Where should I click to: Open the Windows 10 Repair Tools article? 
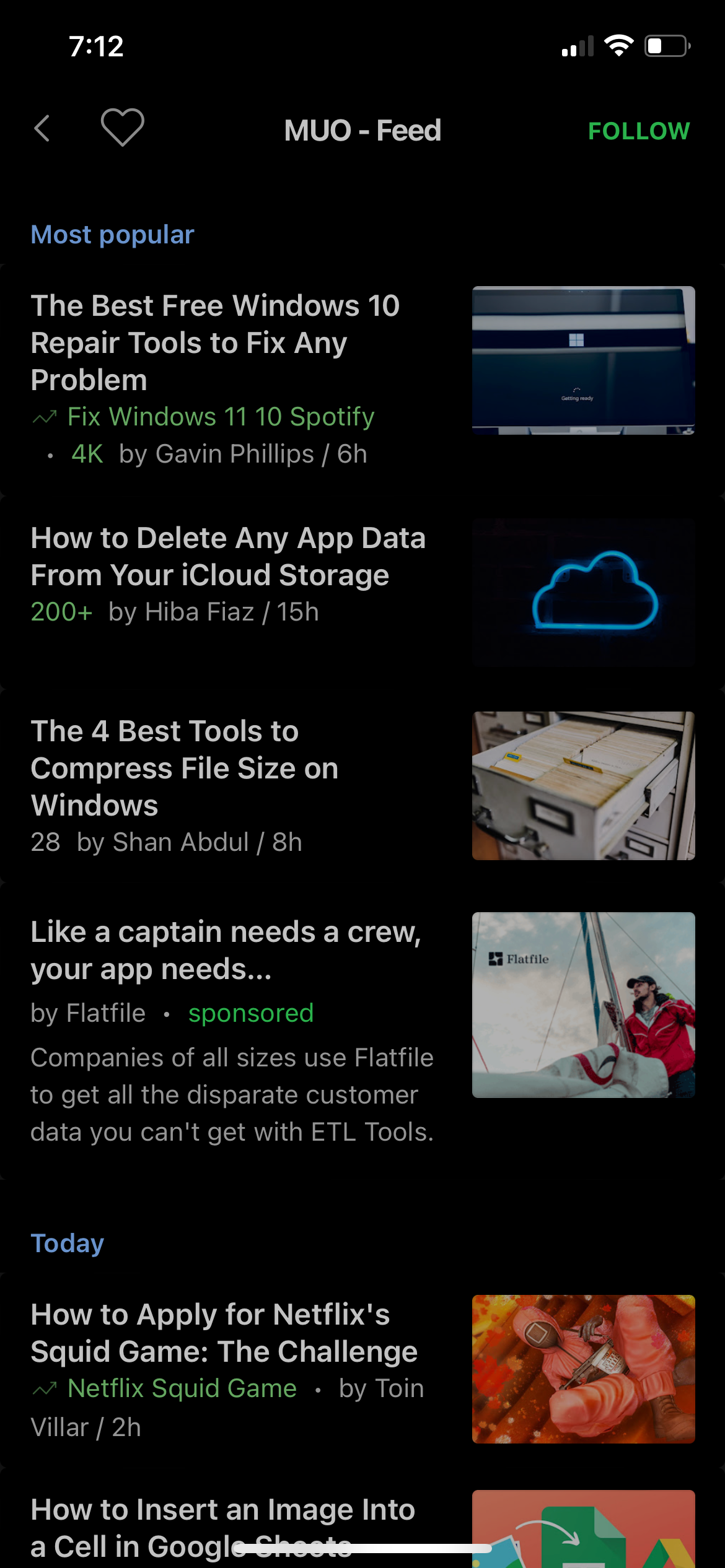(214, 342)
